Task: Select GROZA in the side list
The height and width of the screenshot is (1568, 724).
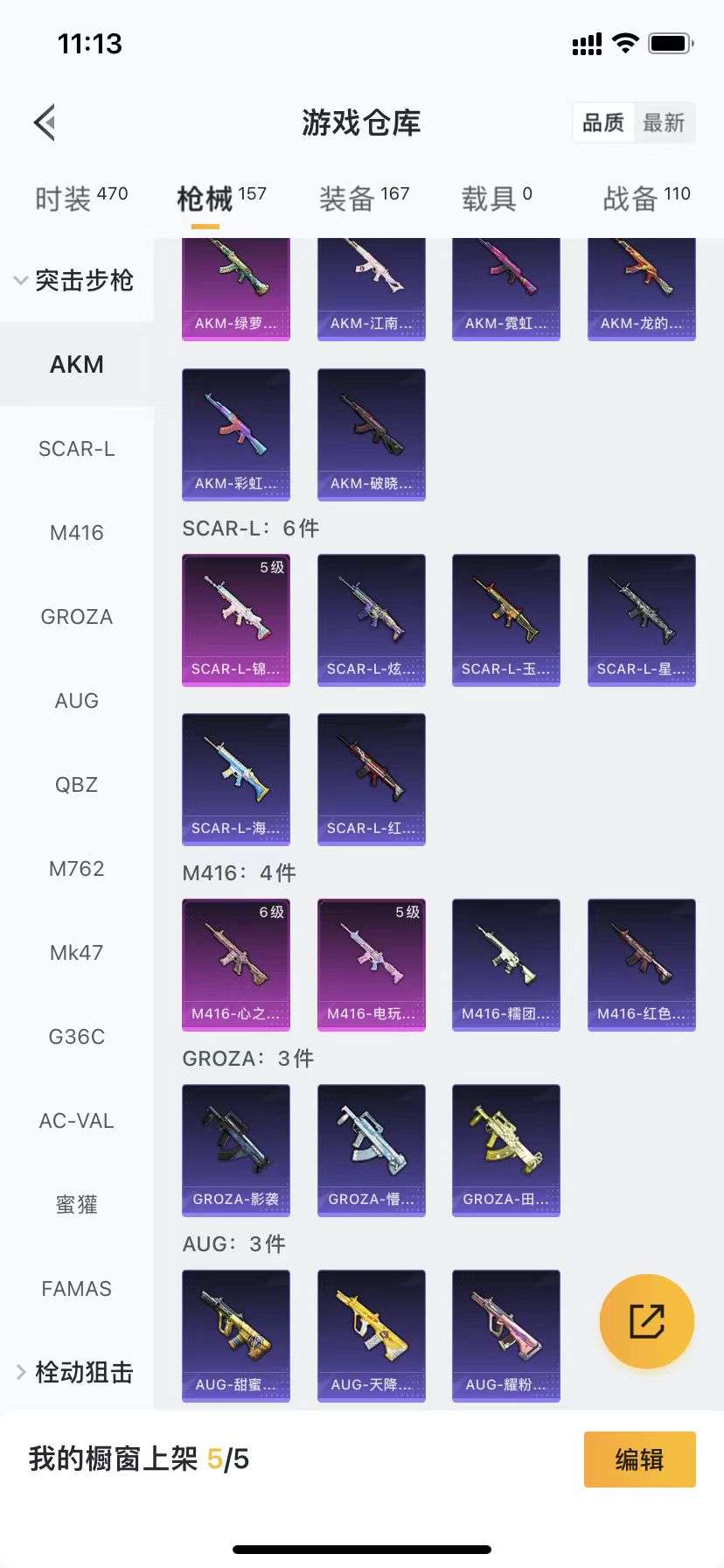Action: point(77,617)
